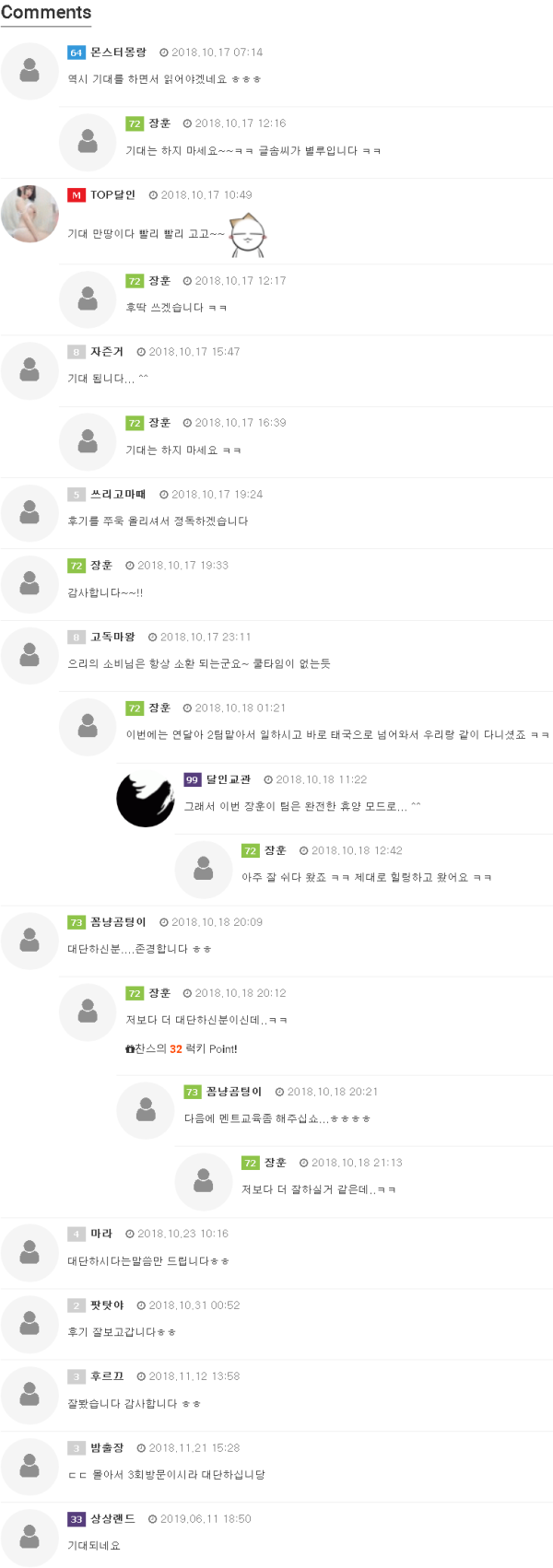
Task: Tap the 방출장 username
Action: (x=107, y=1448)
